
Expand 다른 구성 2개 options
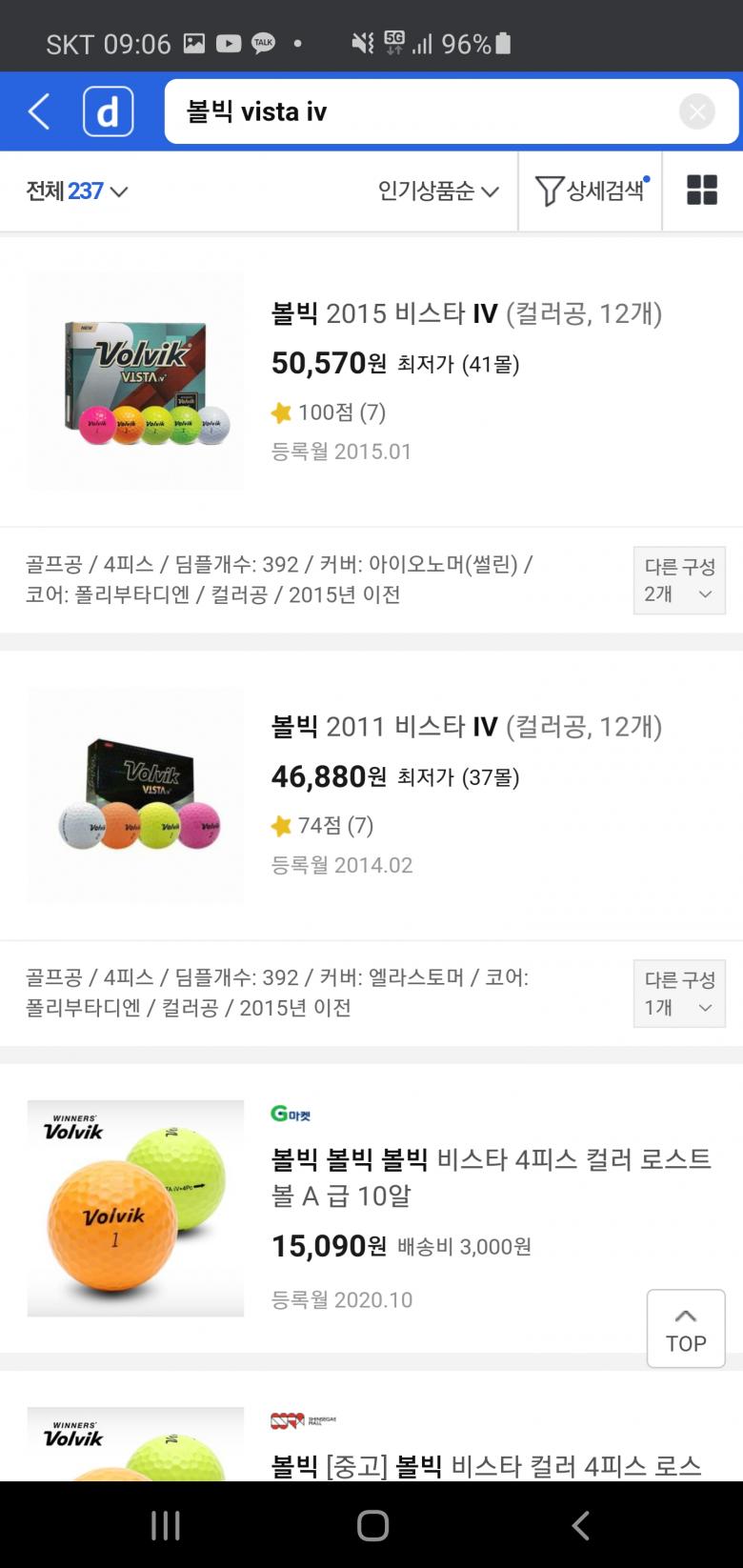point(679,580)
